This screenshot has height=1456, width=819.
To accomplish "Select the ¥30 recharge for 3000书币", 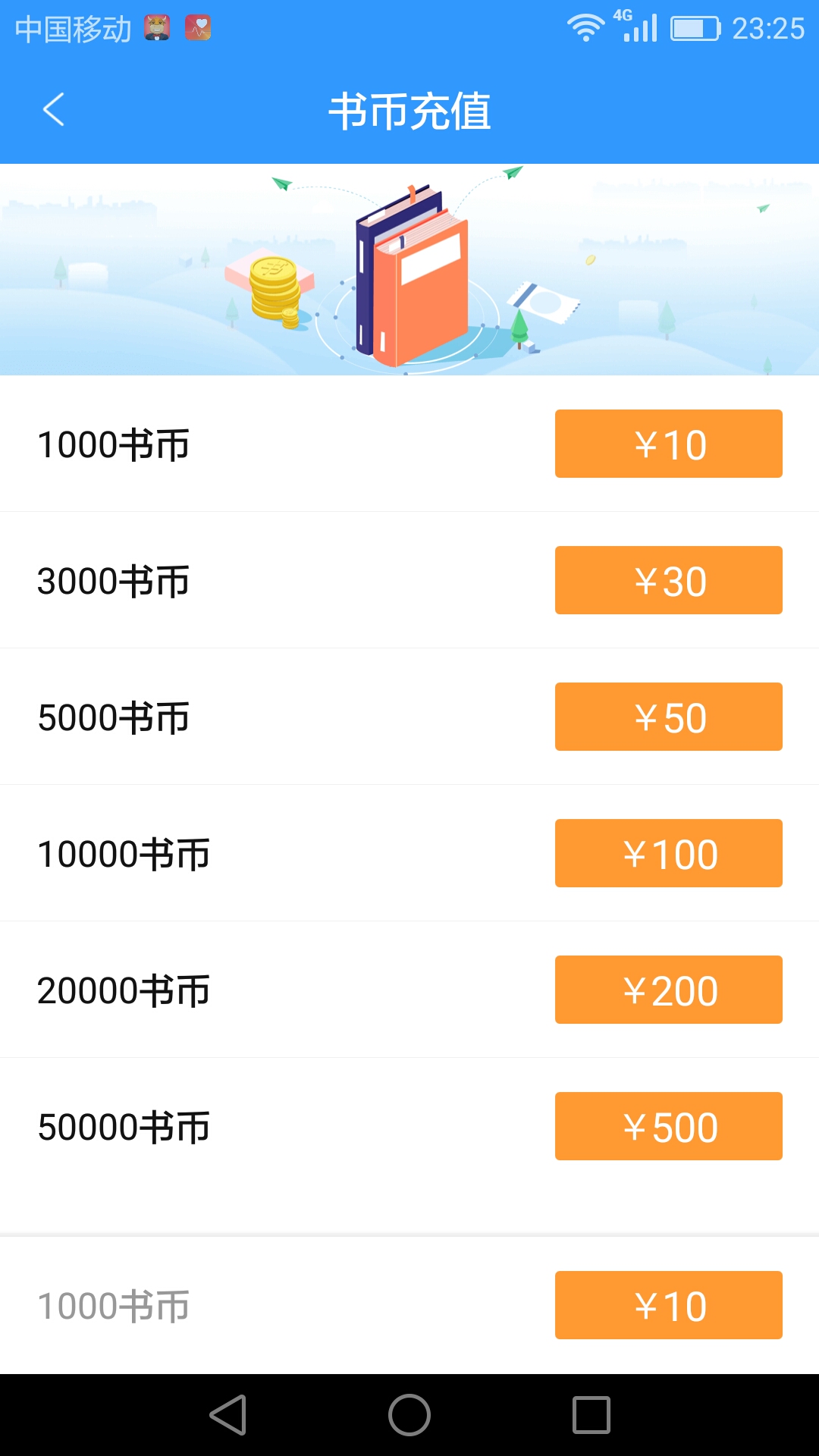I will click(x=668, y=580).
